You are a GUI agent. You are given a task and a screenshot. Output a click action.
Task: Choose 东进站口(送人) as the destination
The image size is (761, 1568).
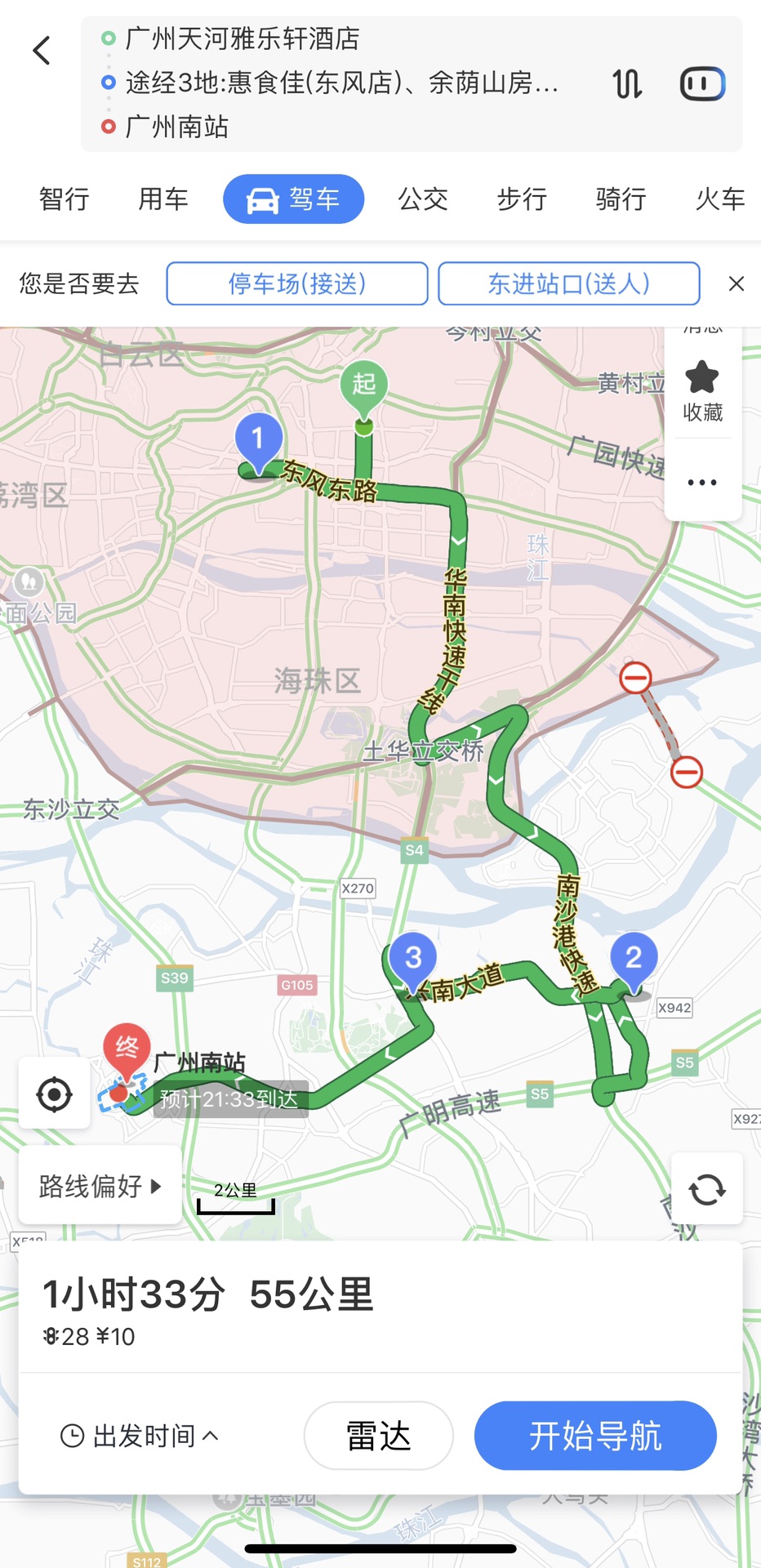coord(569,283)
